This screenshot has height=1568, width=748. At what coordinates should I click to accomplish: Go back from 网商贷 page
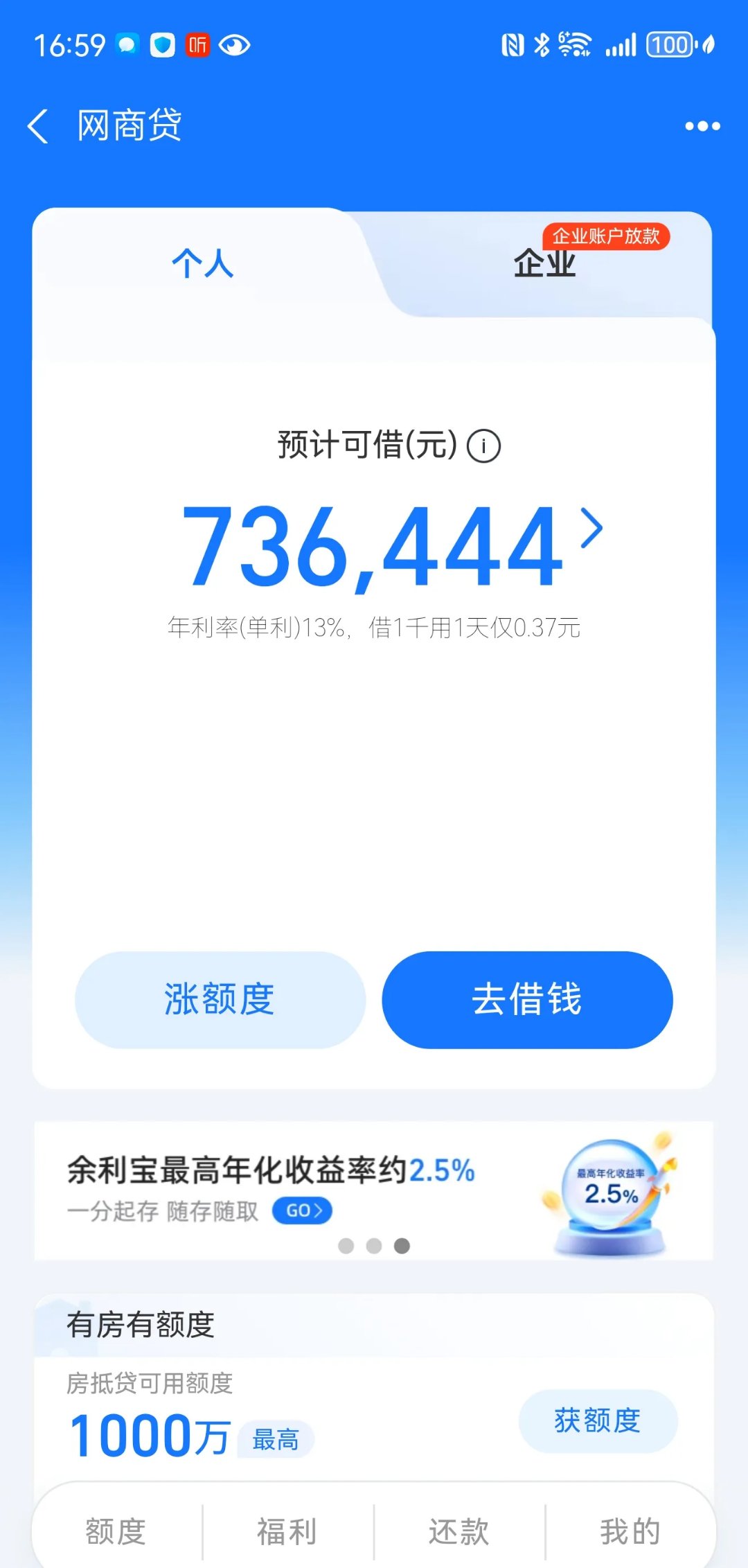pyautogui.click(x=39, y=126)
